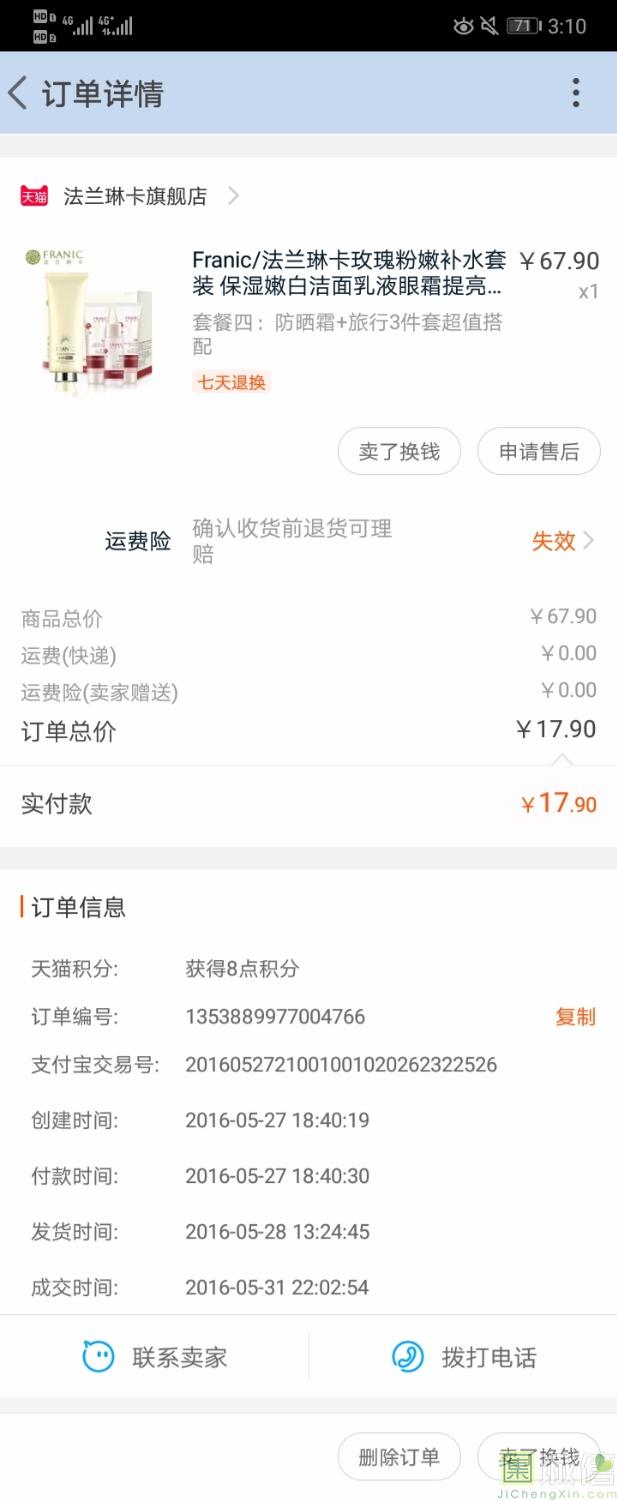Tap 卖了换钱 beside 申请售后
This screenshot has height=1500, width=617.
tap(399, 452)
